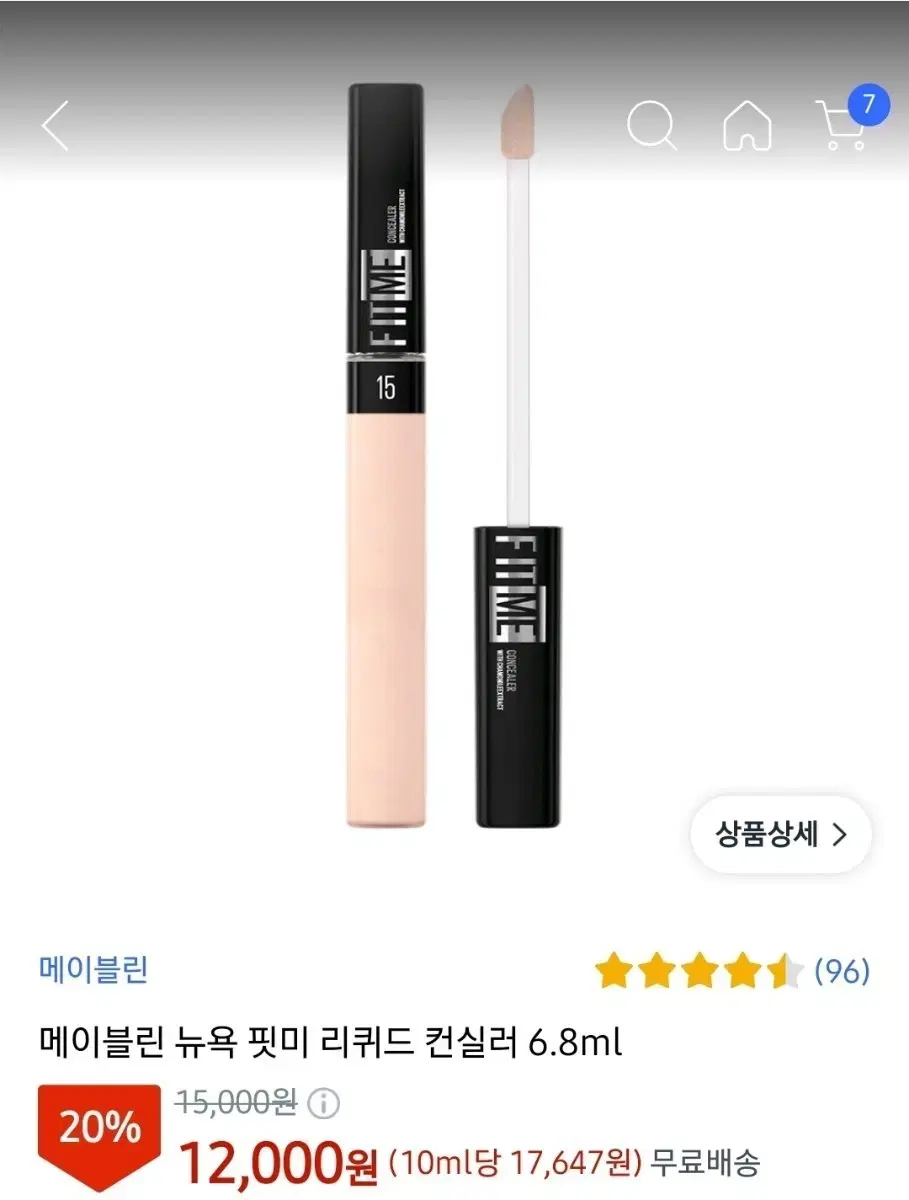Go back to the previous screen

click(52, 126)
